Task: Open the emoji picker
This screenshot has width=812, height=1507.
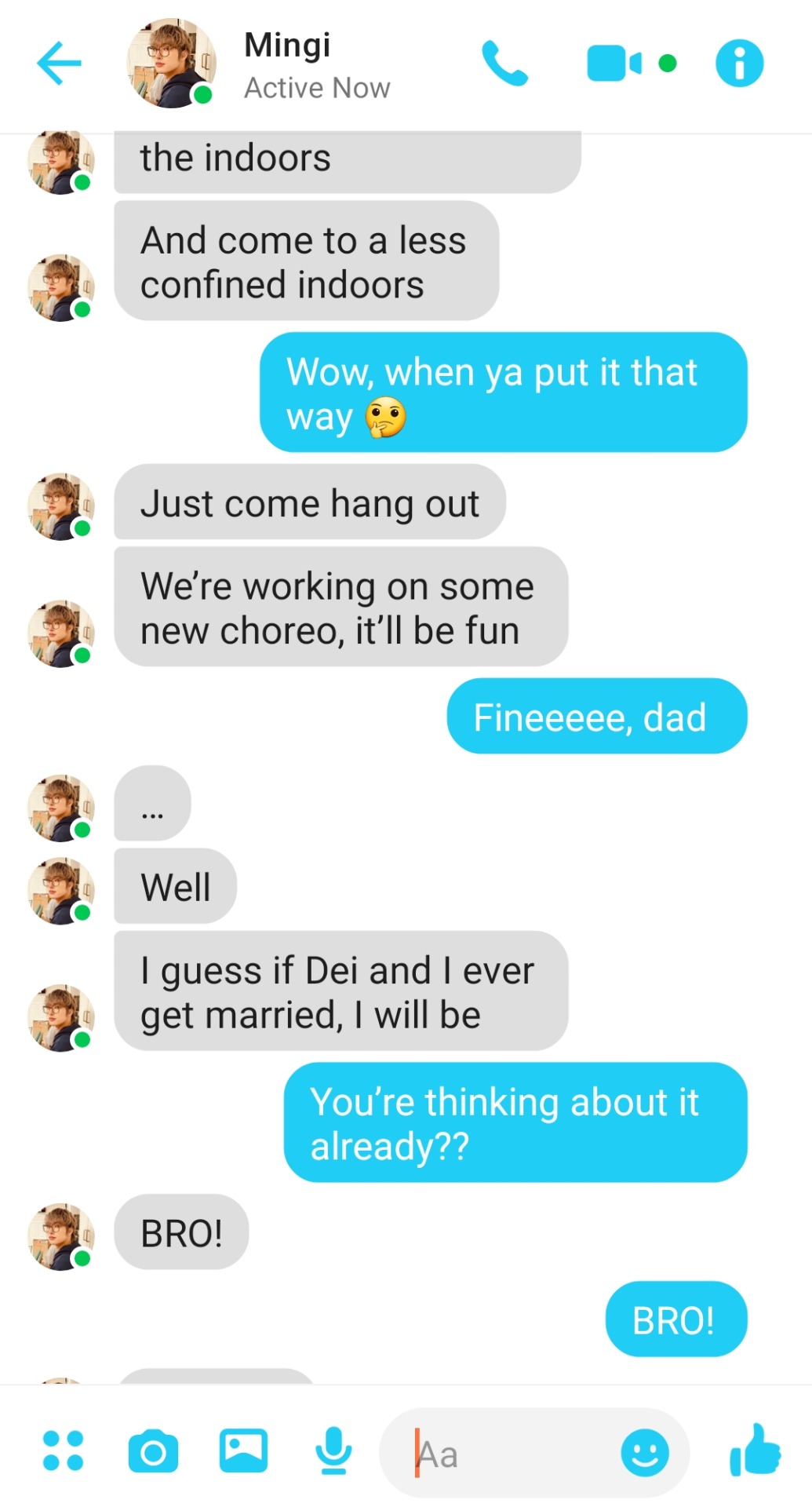Action: pyautogui.click(x=645, y=1453)
